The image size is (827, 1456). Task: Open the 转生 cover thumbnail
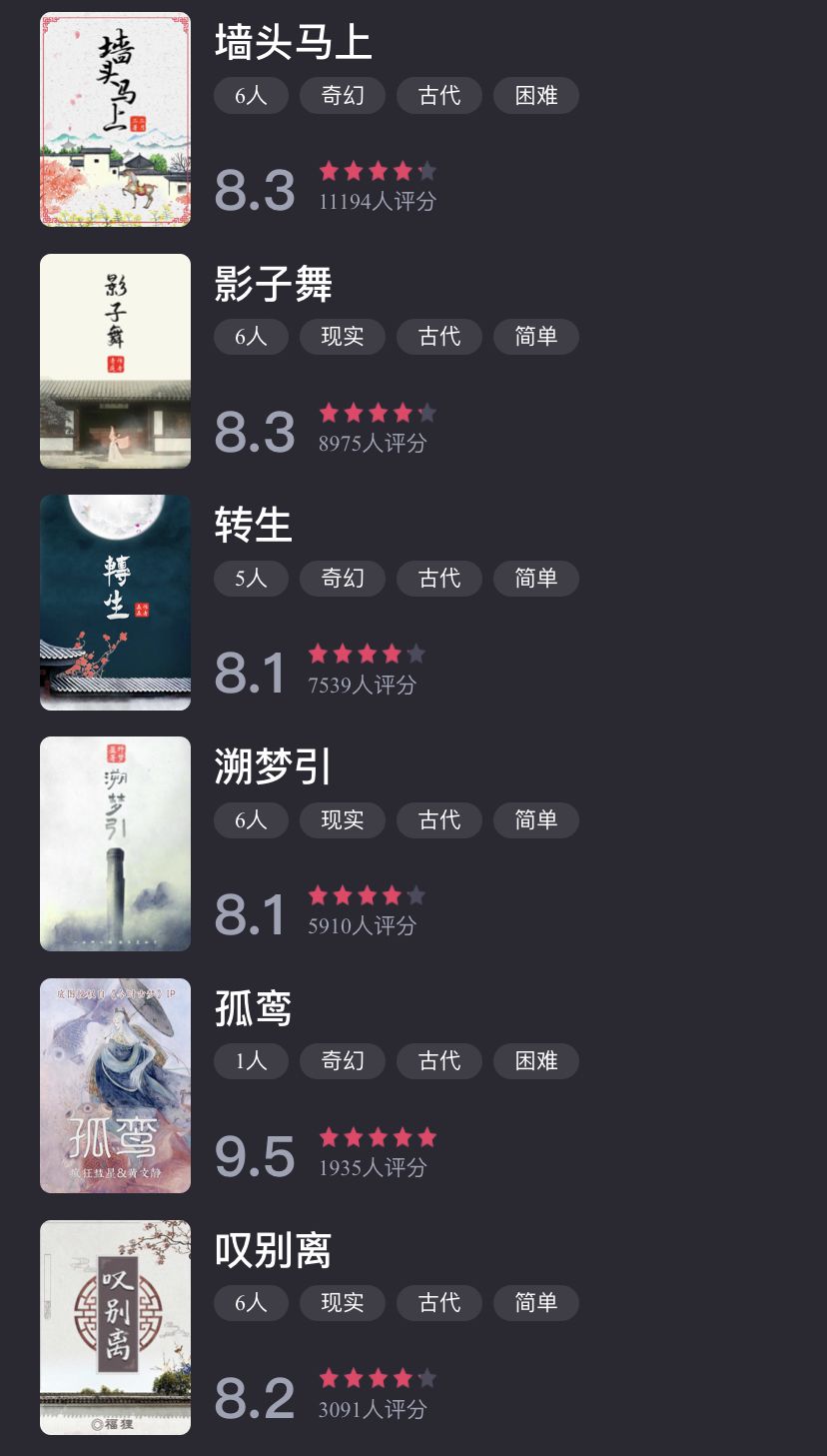coord(114,603)
